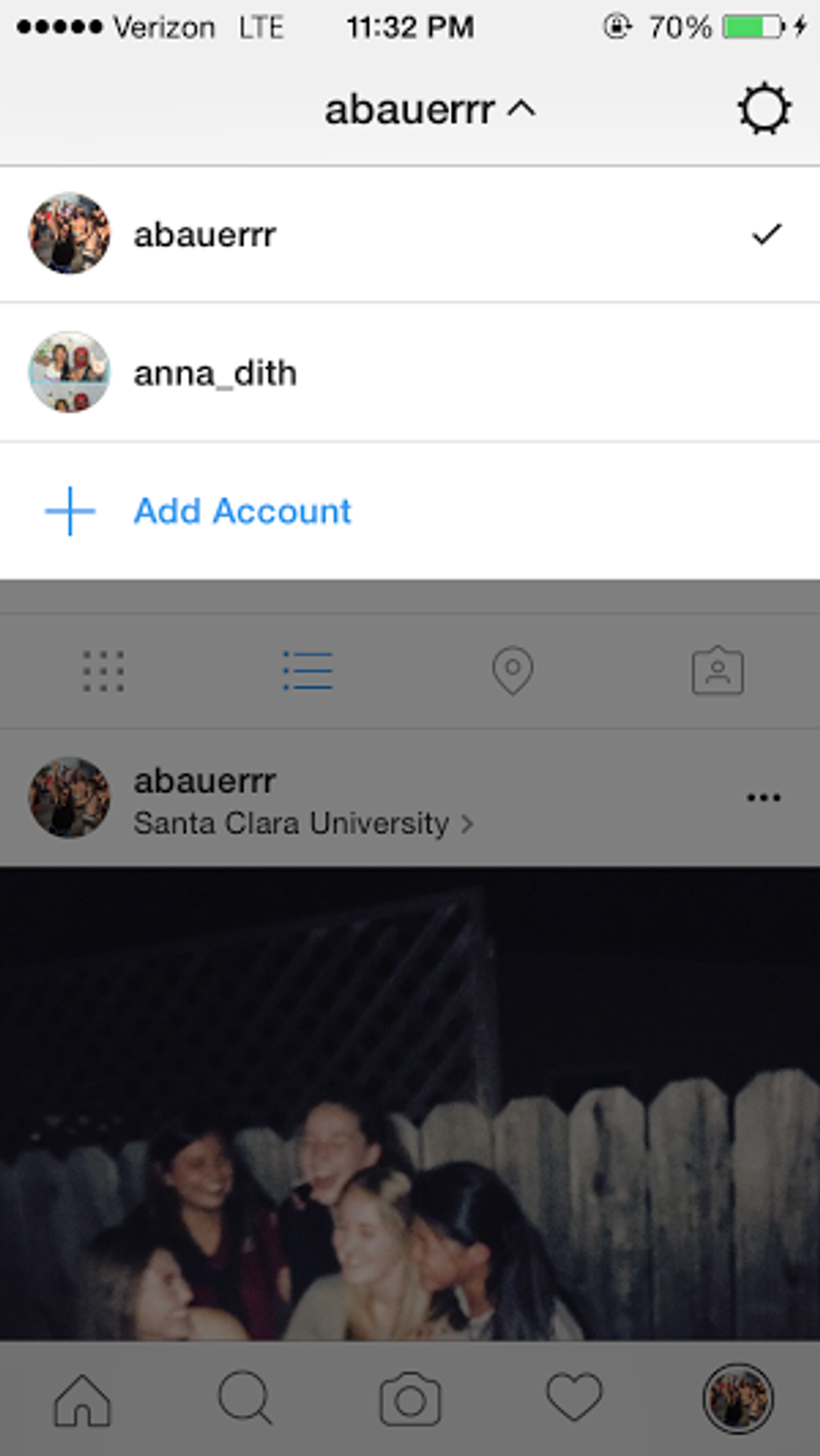Image resolution: width=820 pixels, height=1456 pixels.
Task: Tap Add Account
Action: 242,511
